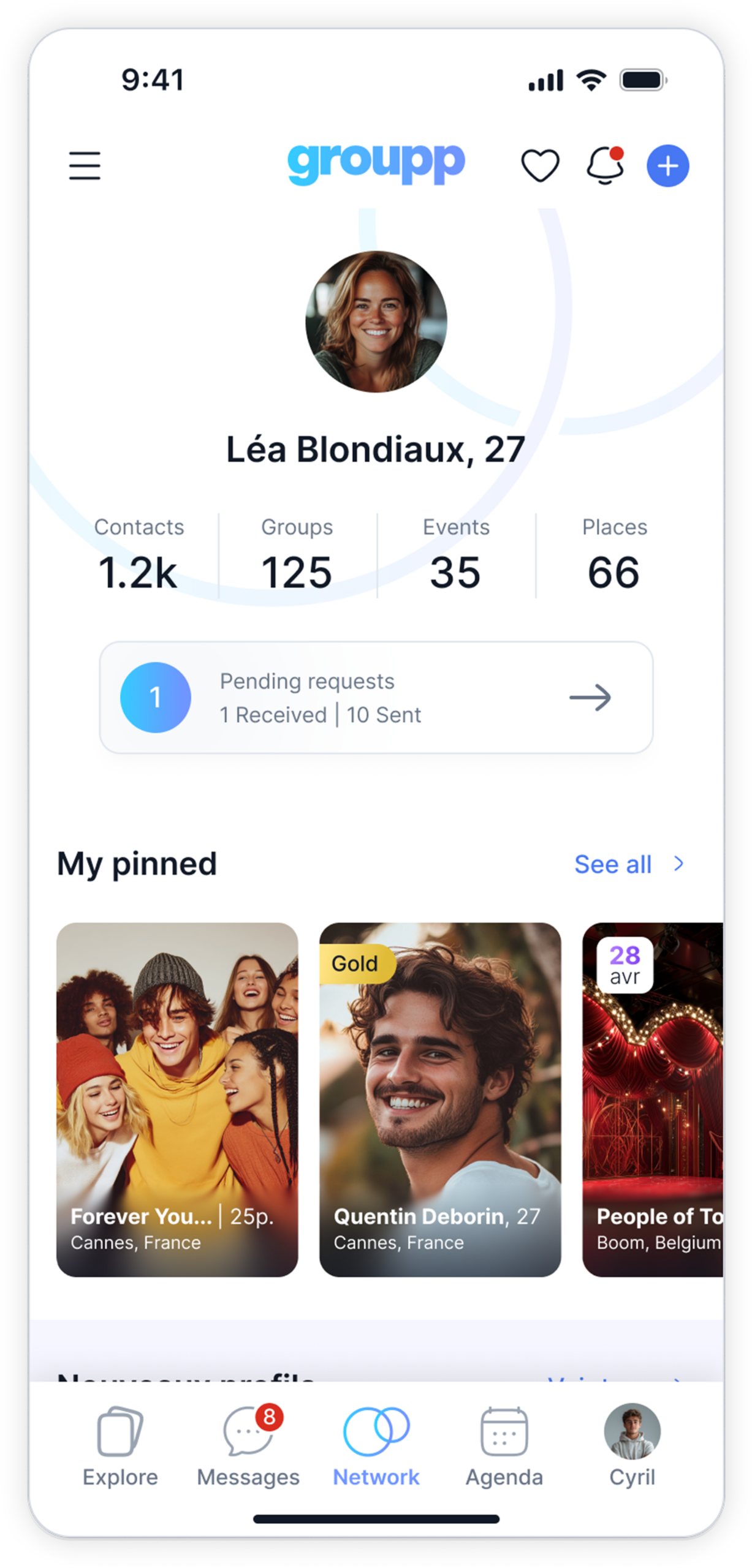View the 66 Places
752x1568 pixels.
click(x=614, y=554)
